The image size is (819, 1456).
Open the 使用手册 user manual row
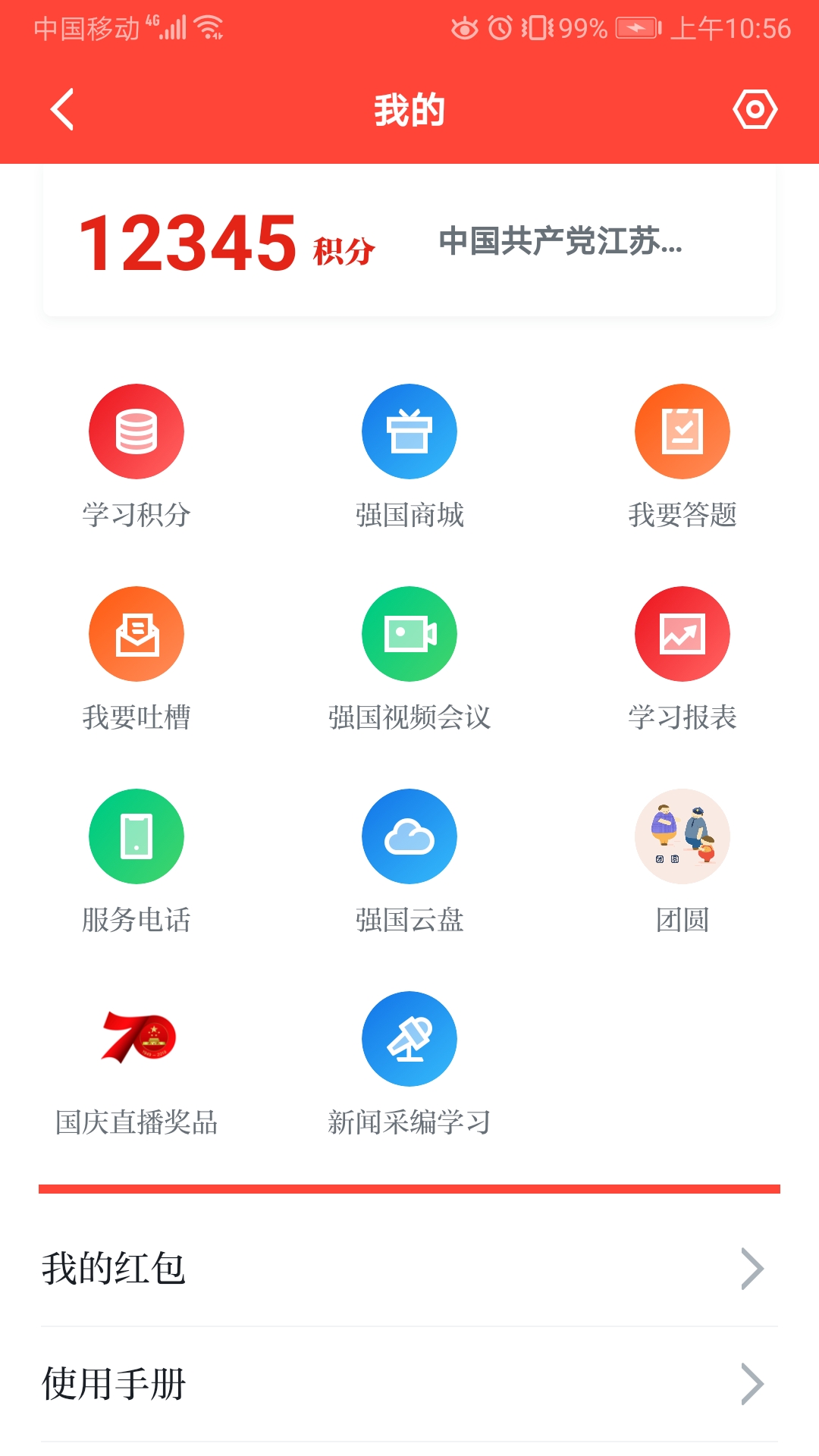409,1384
